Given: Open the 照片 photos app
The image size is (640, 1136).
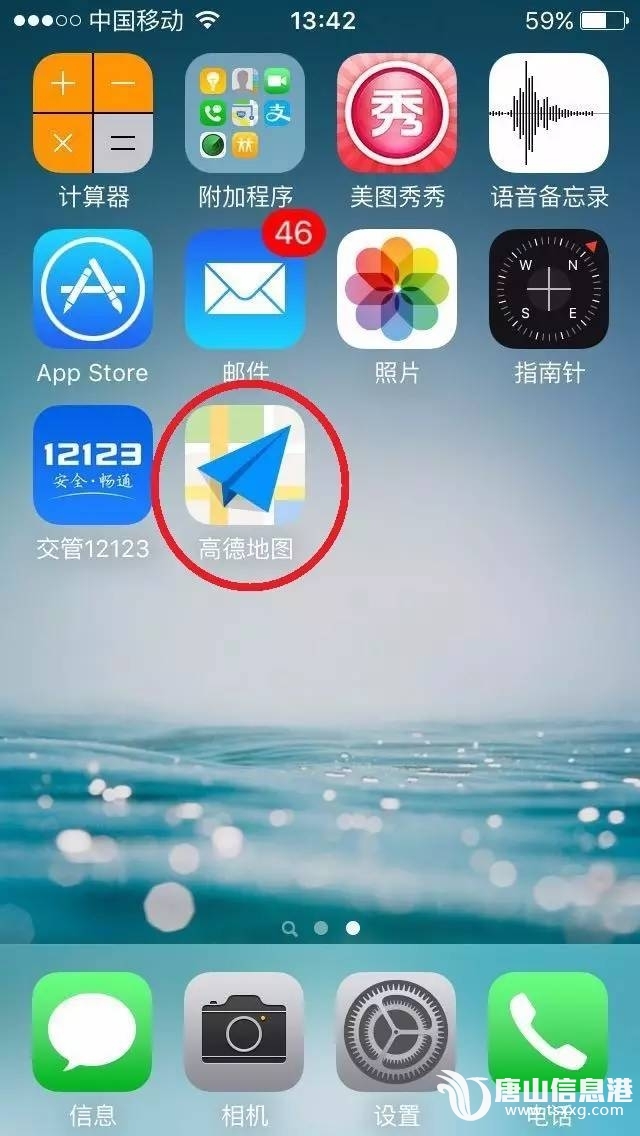Looking at the screenshot, I should pyautogui.click(x=397, y=289).
